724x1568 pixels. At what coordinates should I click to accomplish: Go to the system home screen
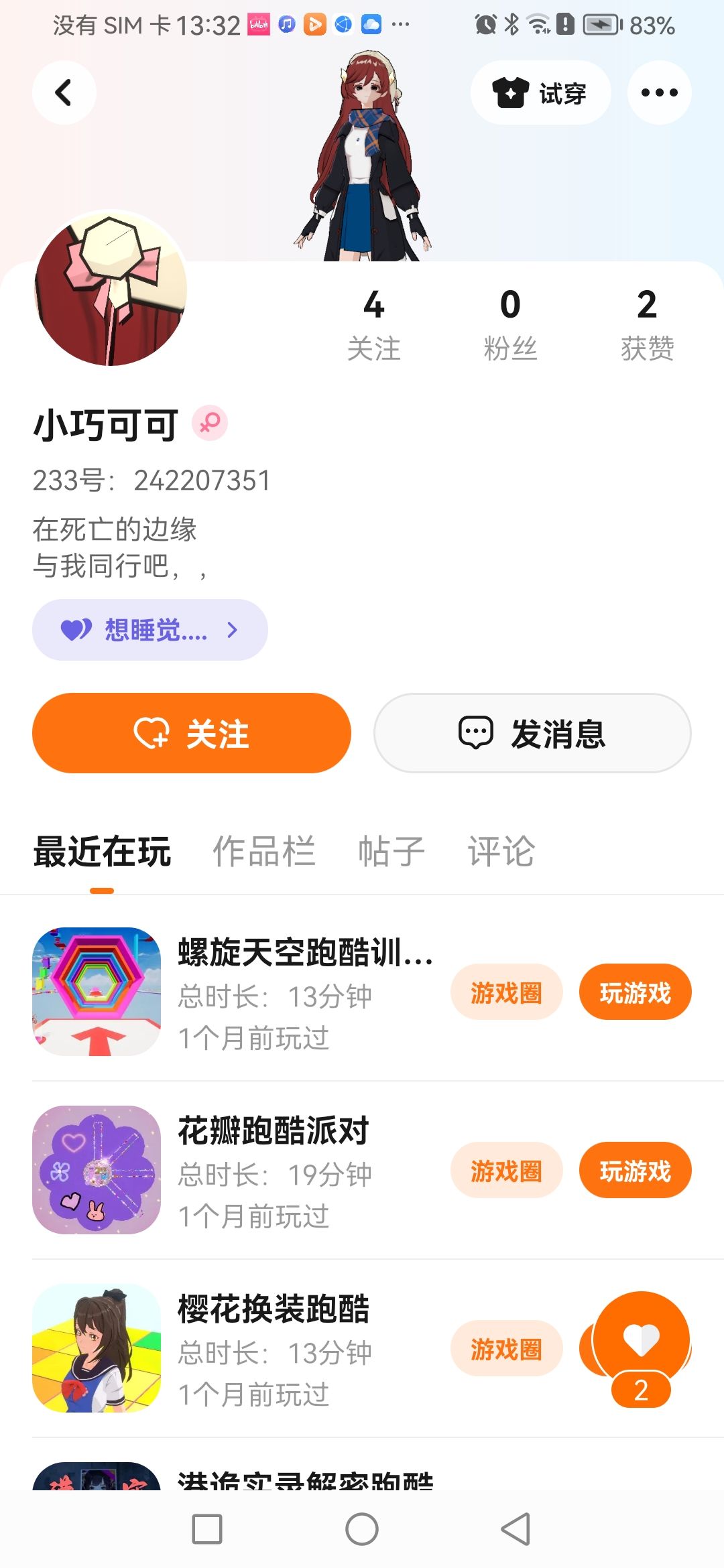click(362, 1529)
